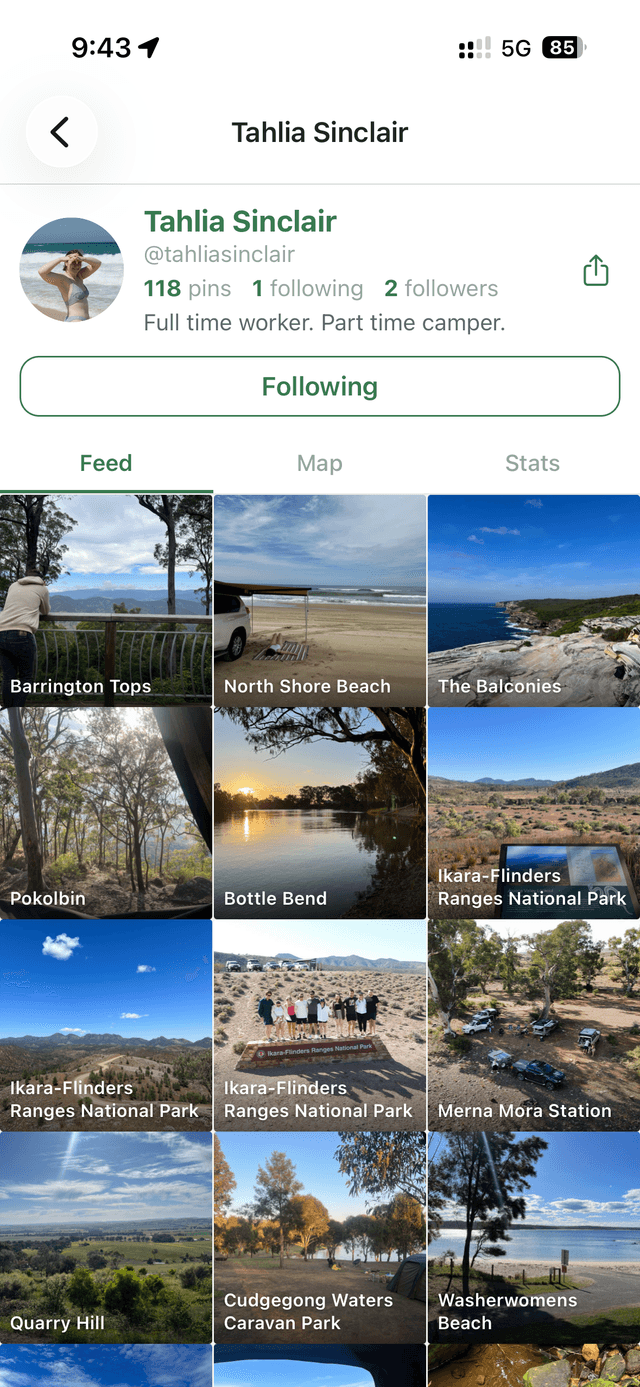View the Bottle Bend sunset pin
Image resolution: width=640 pixels, height=1387 pixels.
[320, 813]
